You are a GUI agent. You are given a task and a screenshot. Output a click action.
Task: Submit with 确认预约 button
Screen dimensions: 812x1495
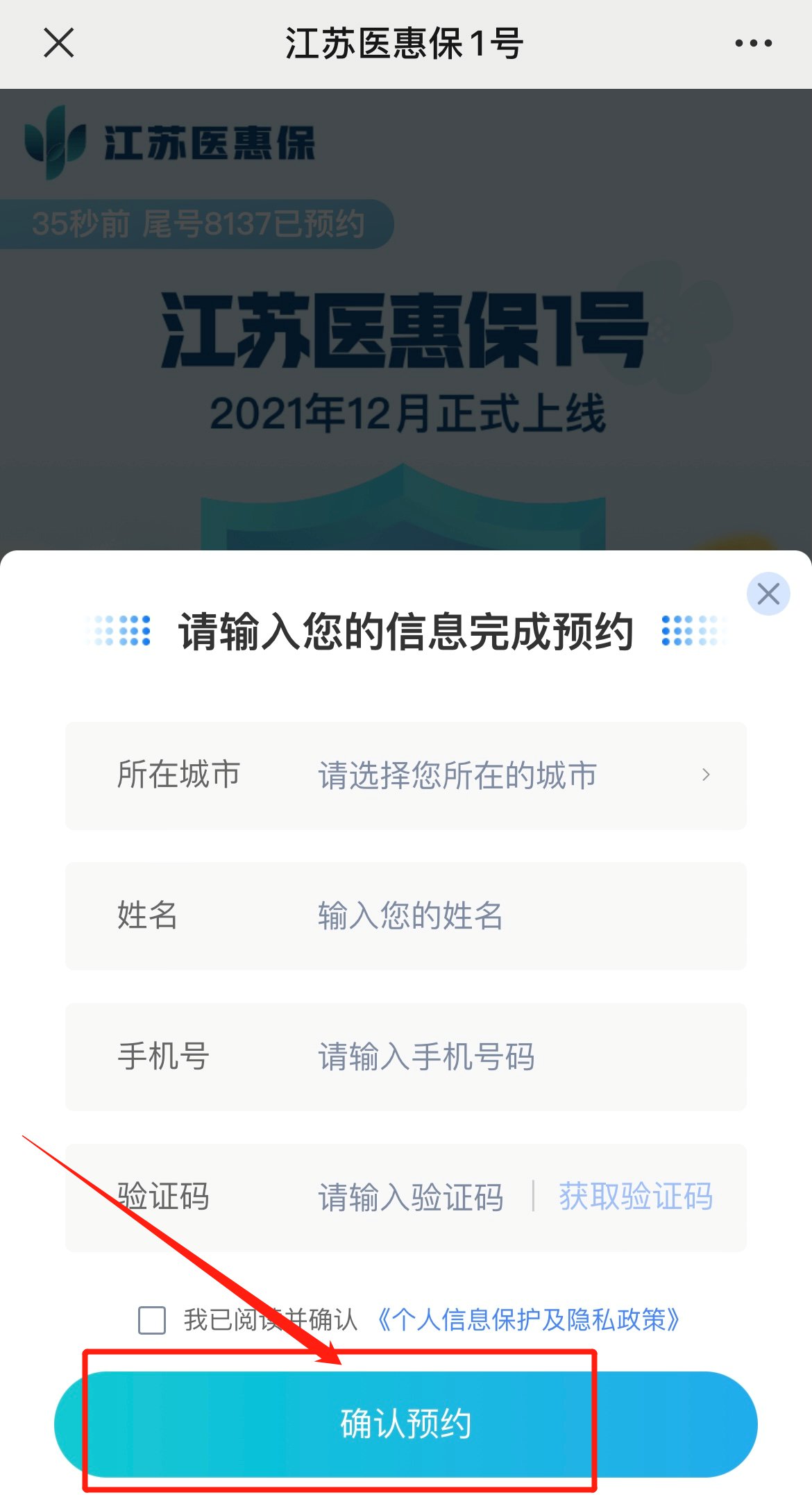click(x=405, y=1424)
